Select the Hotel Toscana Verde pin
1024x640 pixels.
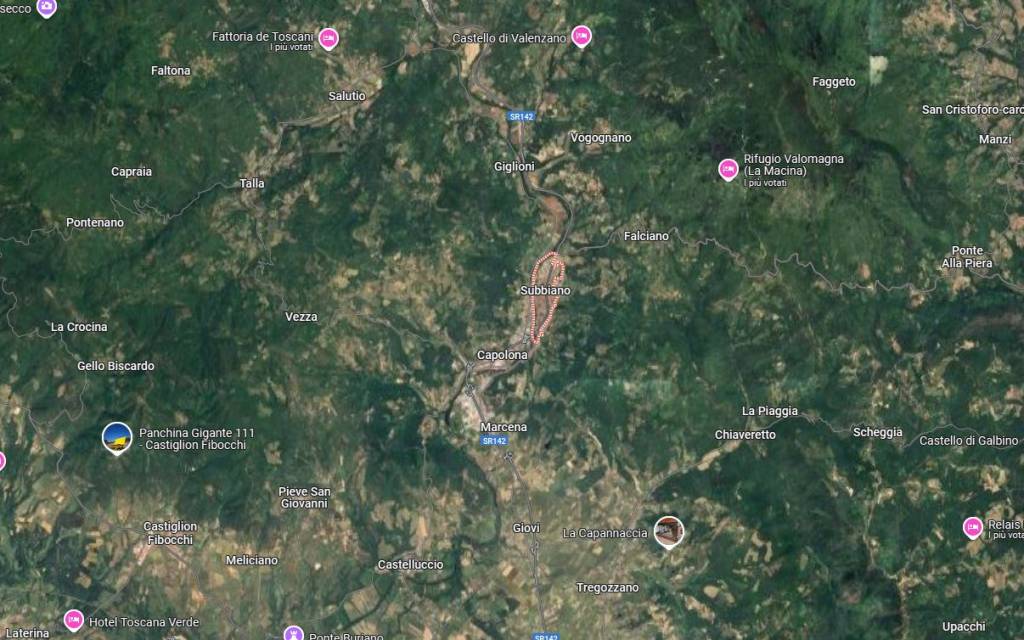pyautogui.click(x=73, y=620)
